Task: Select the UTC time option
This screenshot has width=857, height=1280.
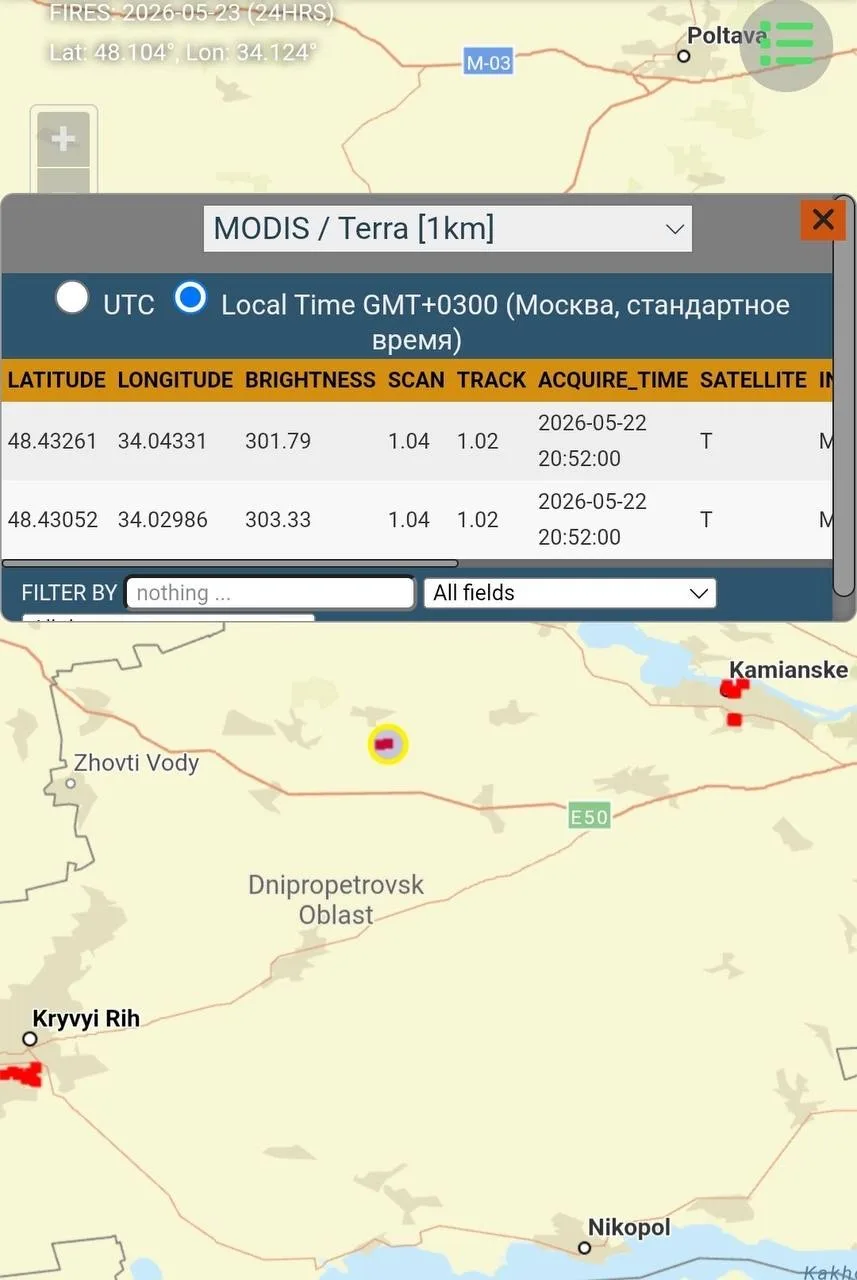Action: (72, 297)
